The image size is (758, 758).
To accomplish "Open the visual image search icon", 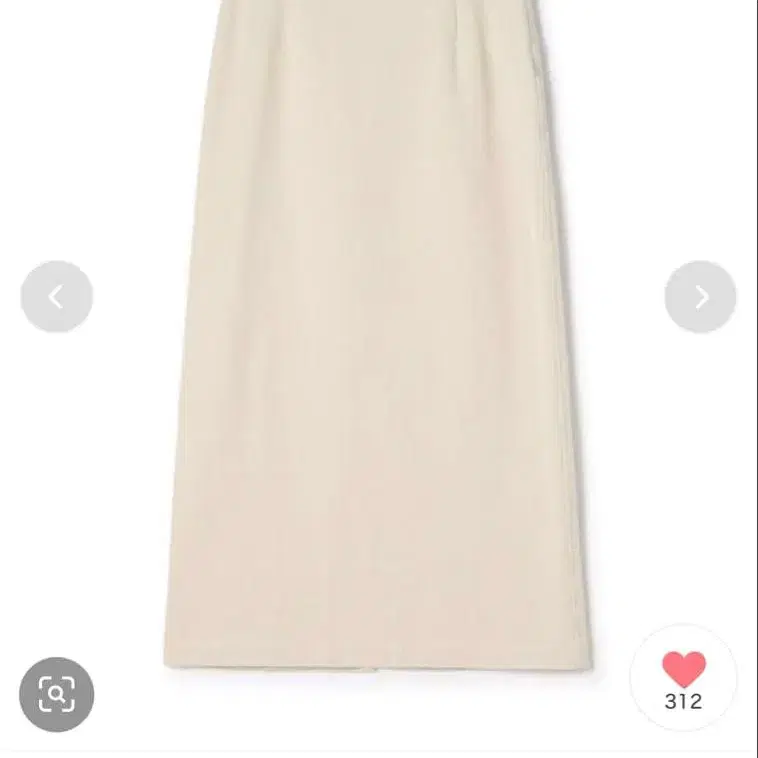I will pos(57,694).
